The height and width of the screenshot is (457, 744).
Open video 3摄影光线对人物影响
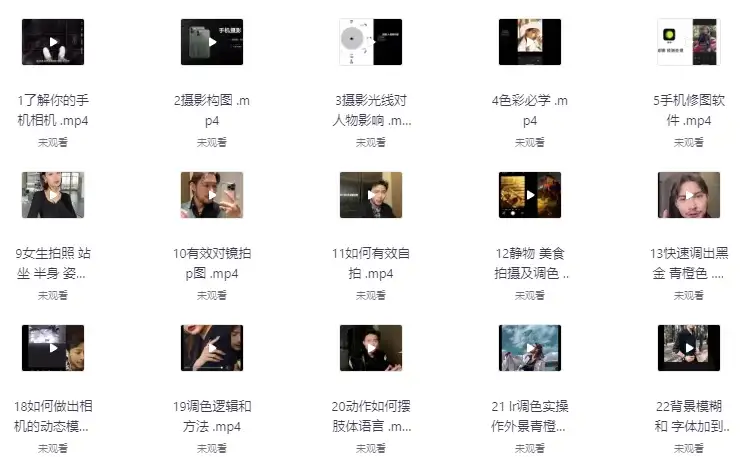click(x=371, y=42)
